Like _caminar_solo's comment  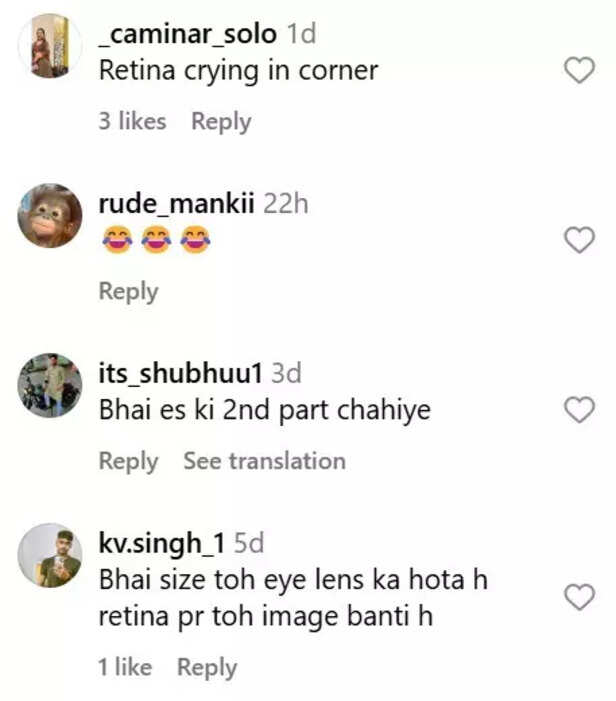580,69
